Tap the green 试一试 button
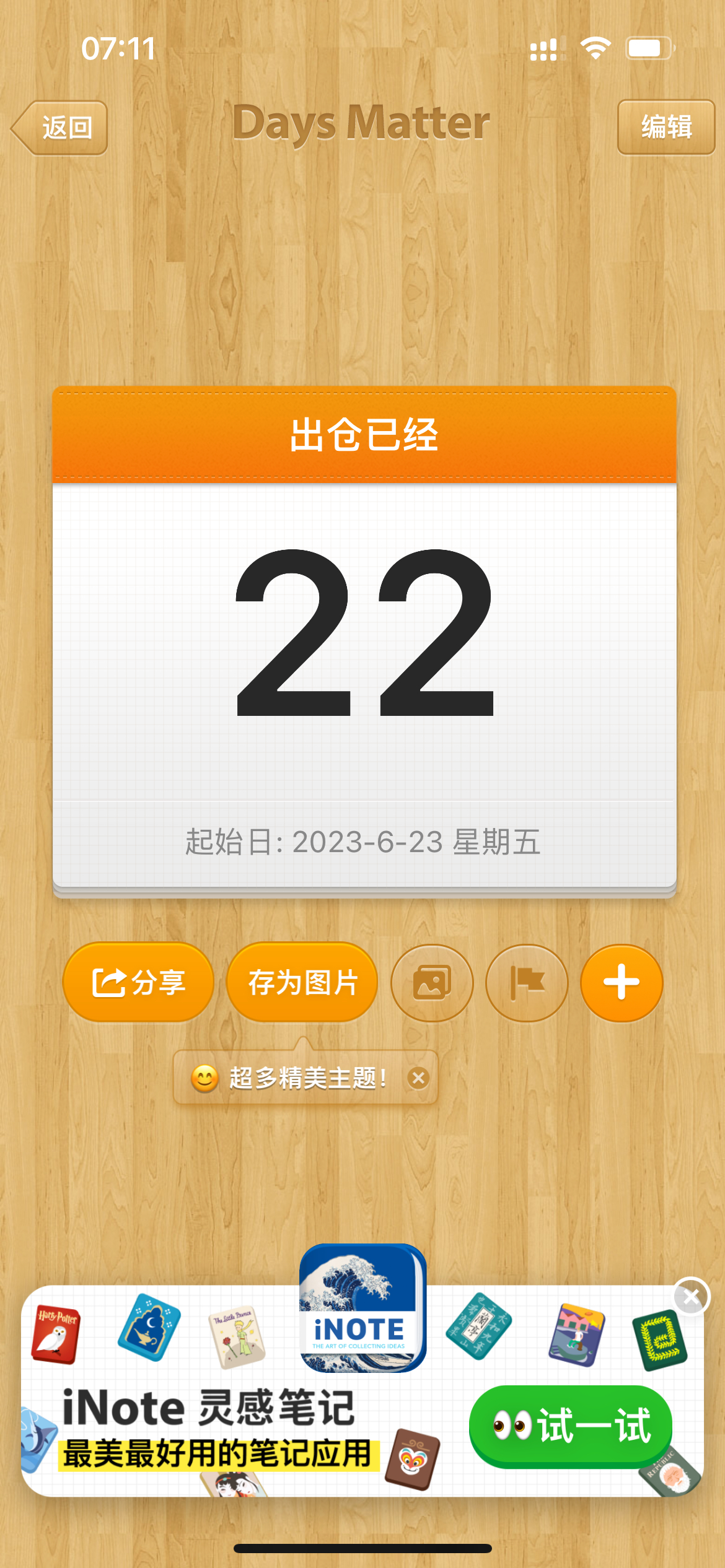 [x=571, y=1426]
